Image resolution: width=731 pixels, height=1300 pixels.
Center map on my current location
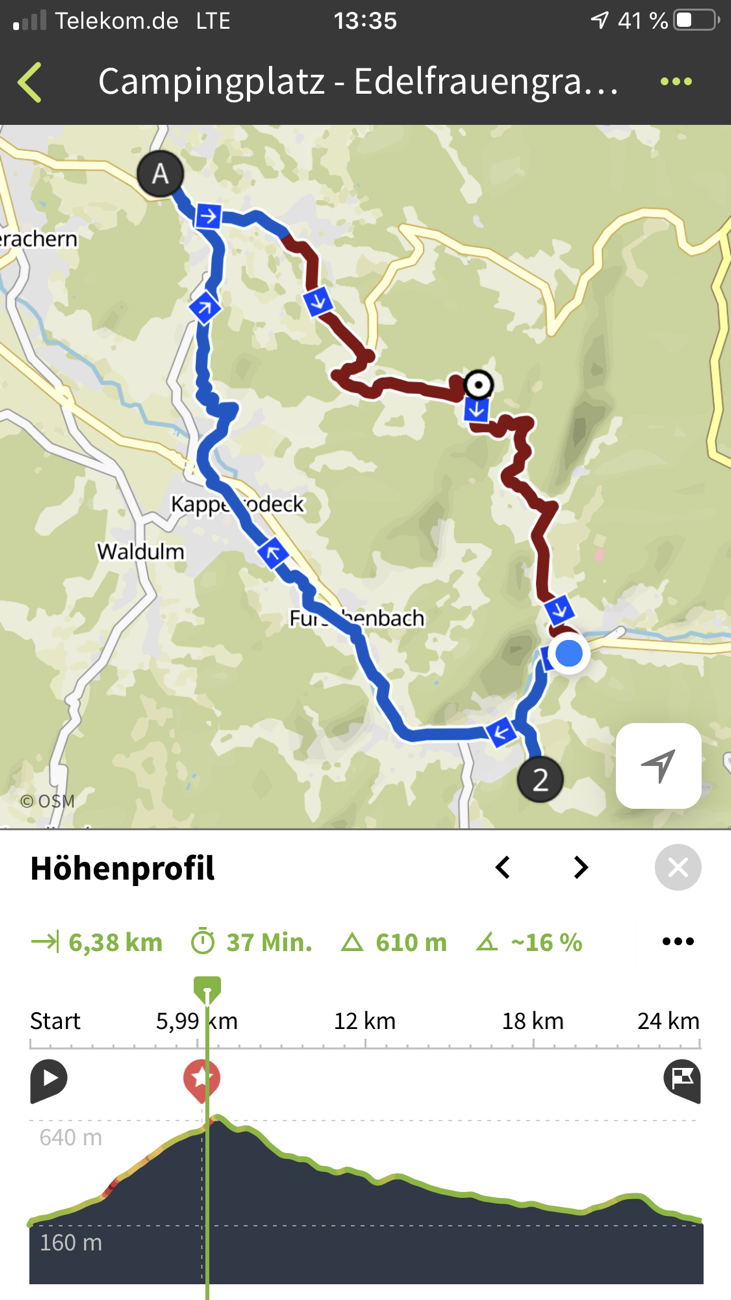[658, 766]
